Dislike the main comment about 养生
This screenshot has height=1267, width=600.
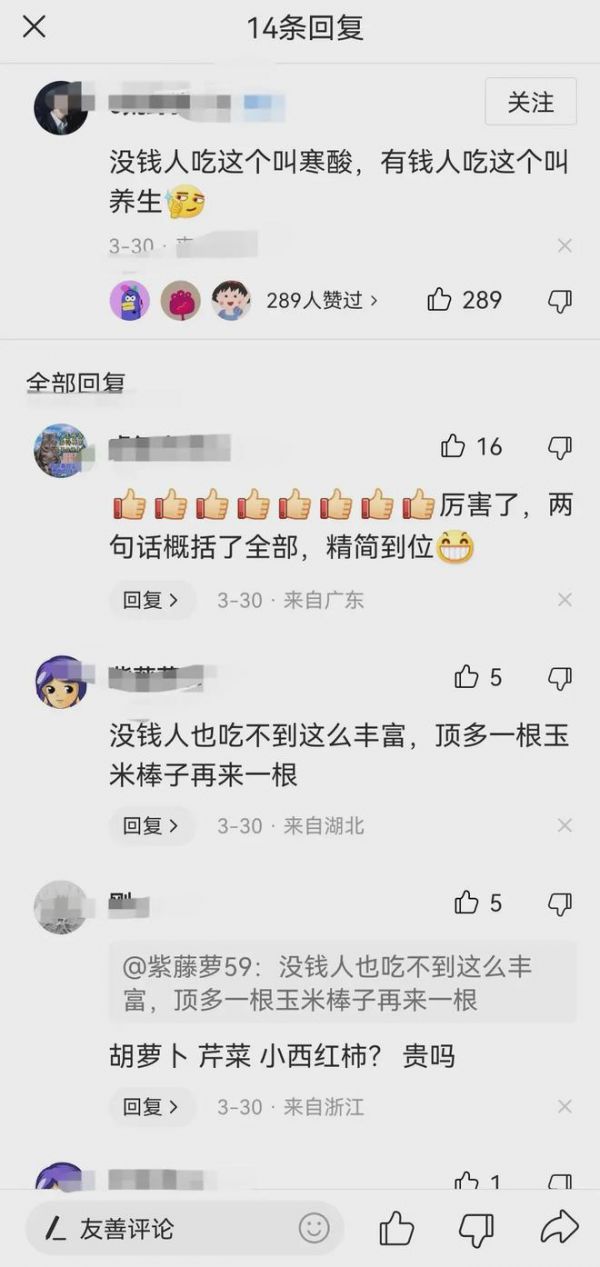[560, 300]
